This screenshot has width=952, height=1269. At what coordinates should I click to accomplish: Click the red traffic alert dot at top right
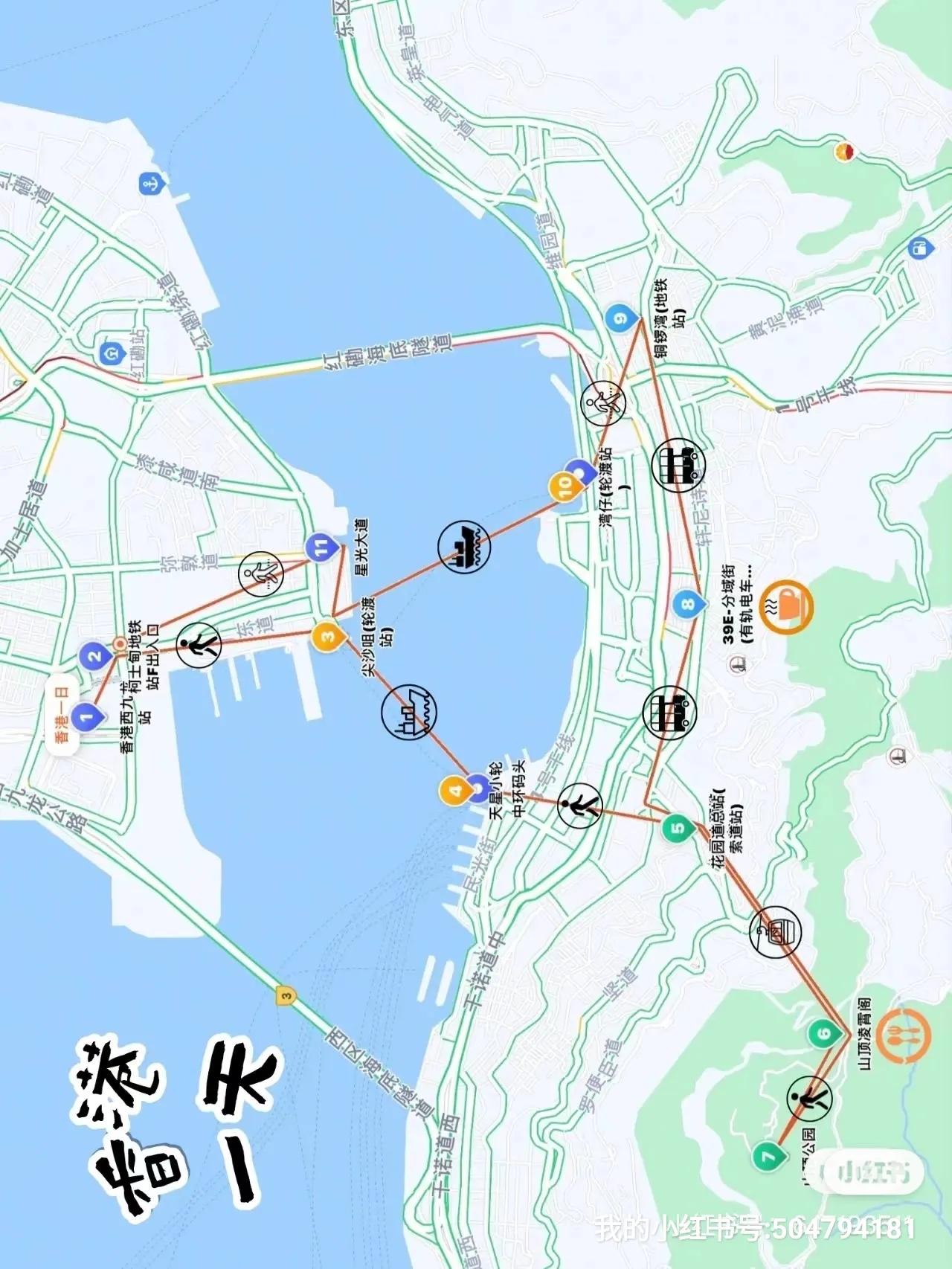(844, 151)
